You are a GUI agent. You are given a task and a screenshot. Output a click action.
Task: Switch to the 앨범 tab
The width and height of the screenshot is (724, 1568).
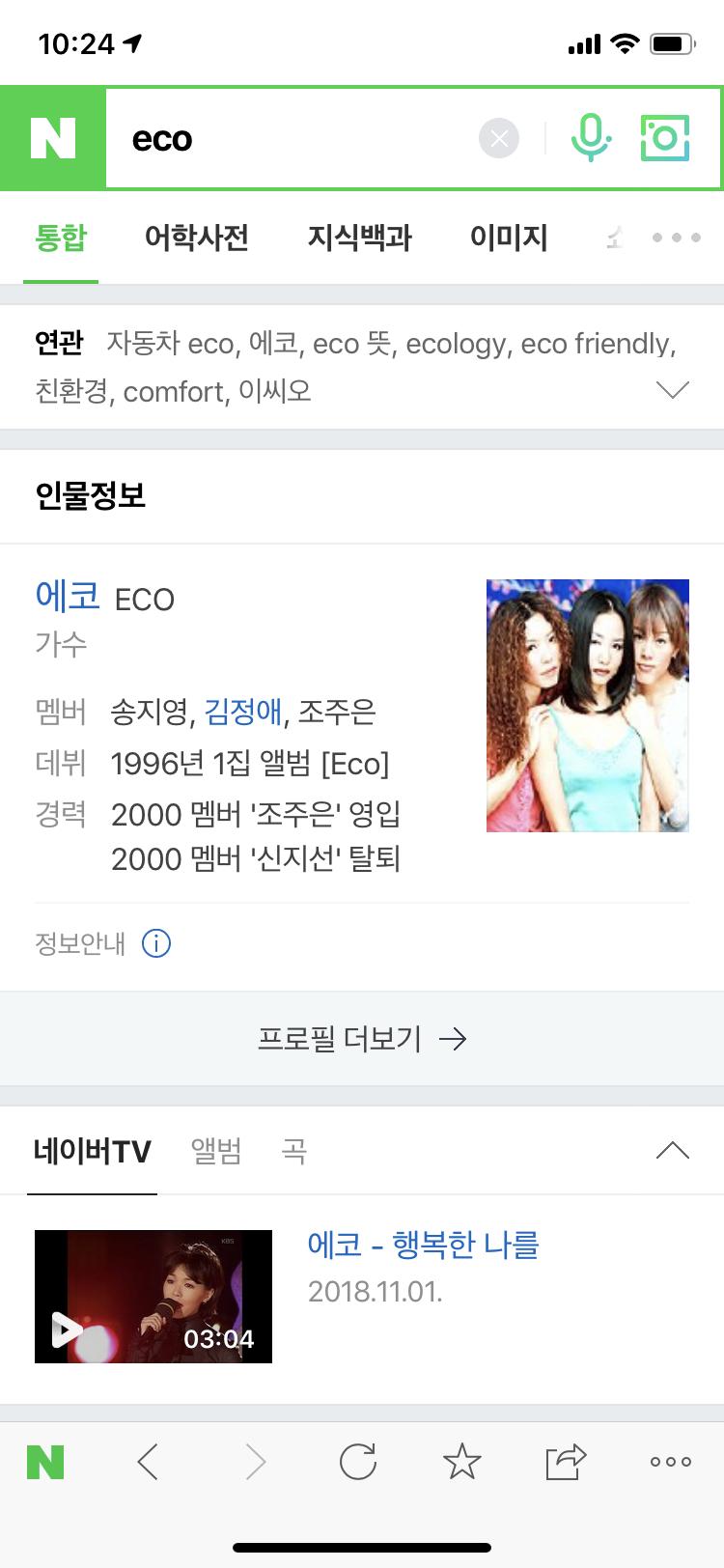(216, 1151)
